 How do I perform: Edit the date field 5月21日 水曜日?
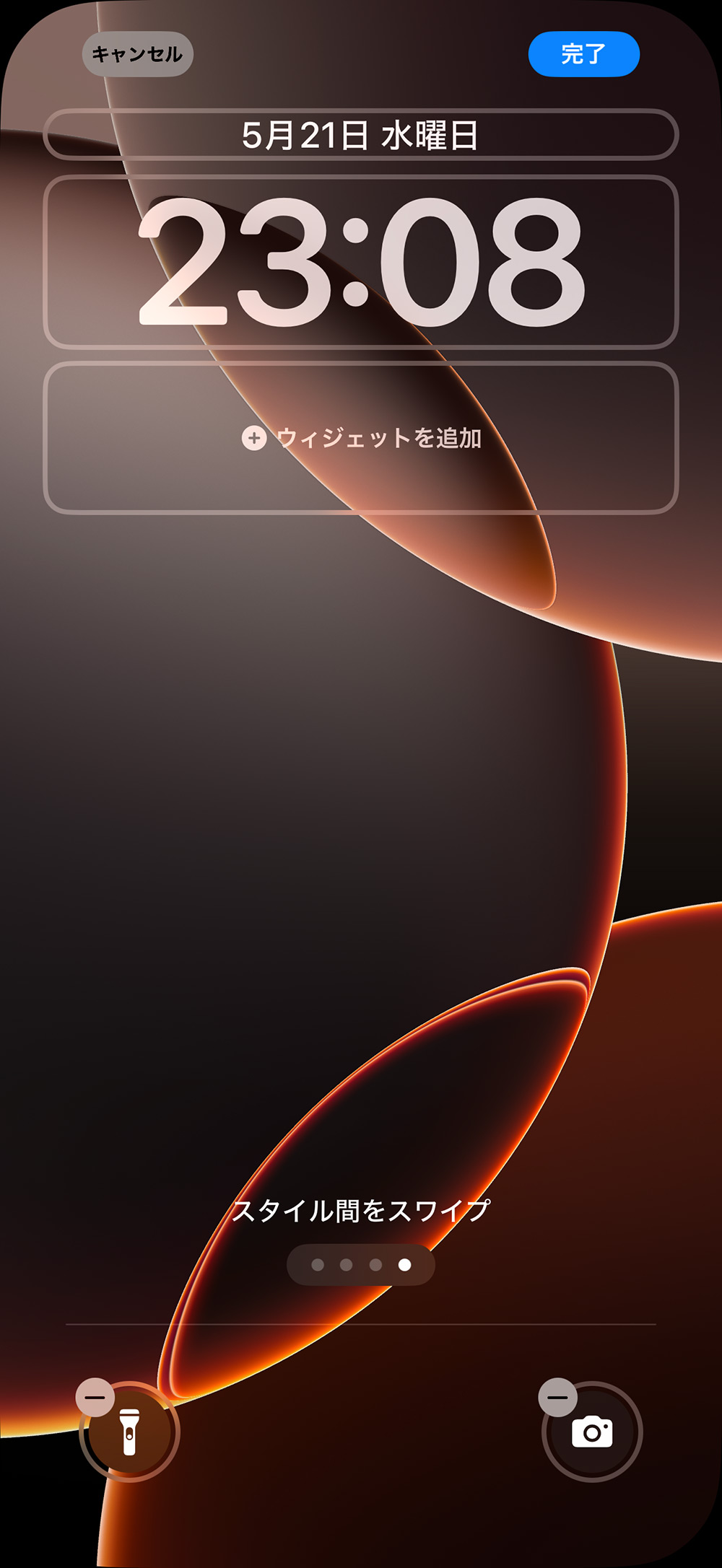point(360,135)
